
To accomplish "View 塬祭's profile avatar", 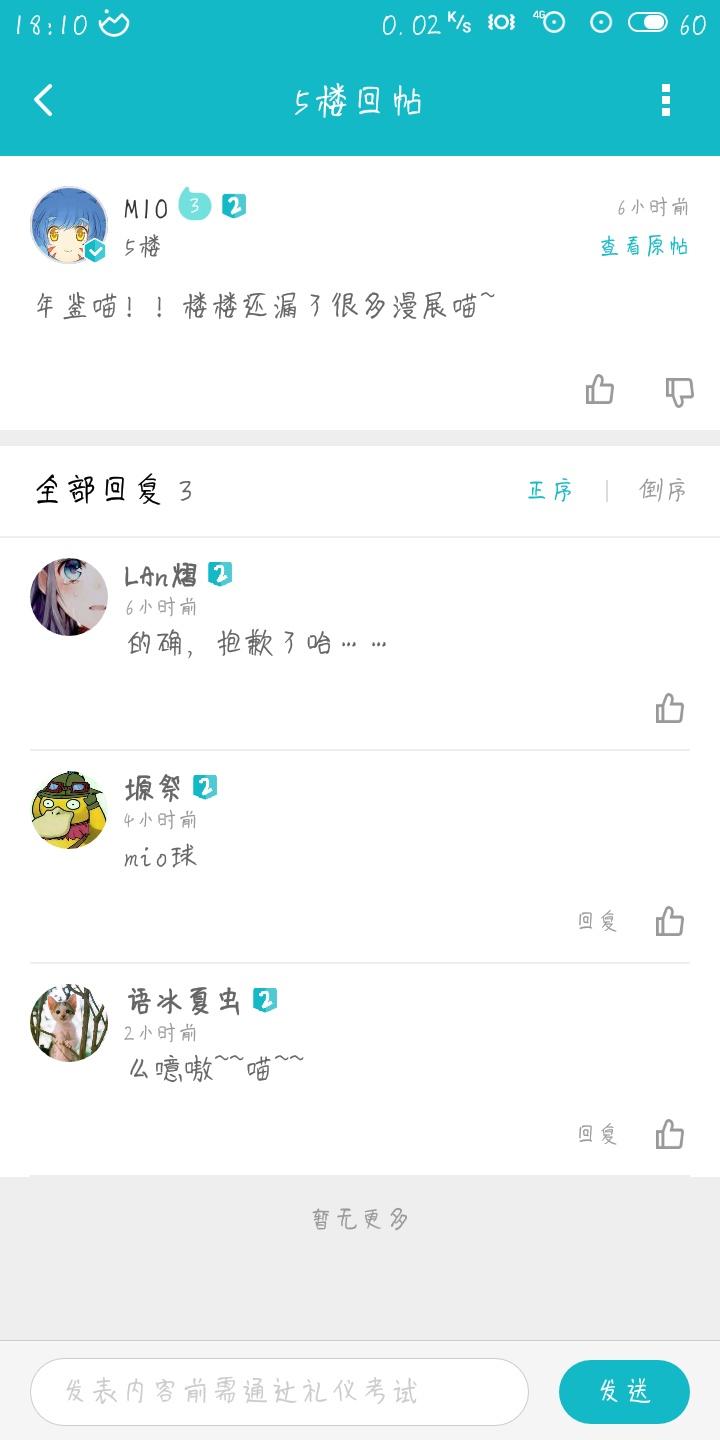I will (69, 810).
